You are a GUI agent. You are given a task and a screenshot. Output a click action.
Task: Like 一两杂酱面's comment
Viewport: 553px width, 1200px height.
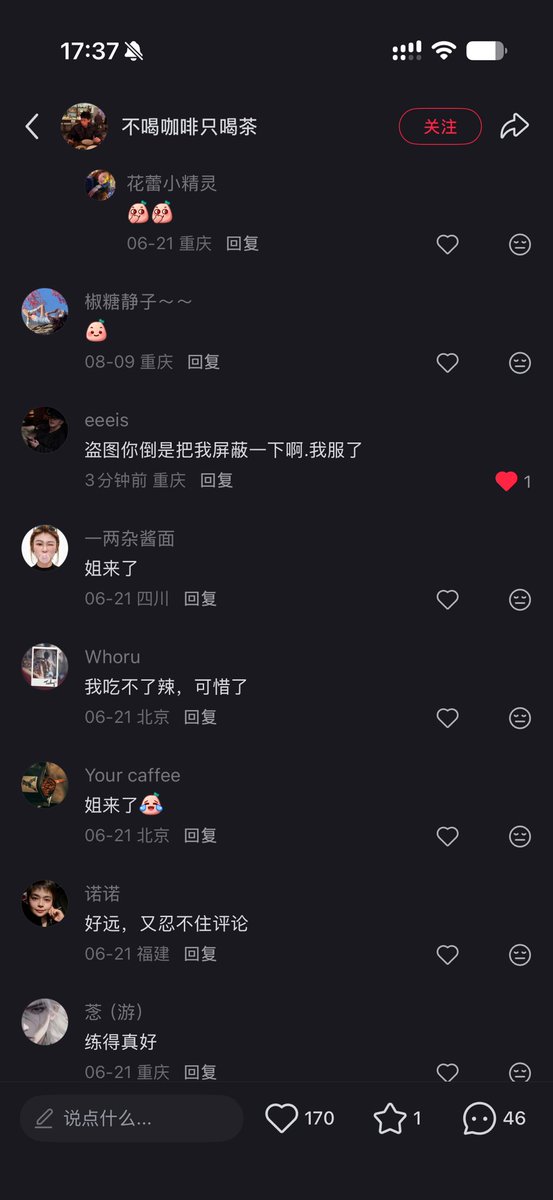pos(448,599)
